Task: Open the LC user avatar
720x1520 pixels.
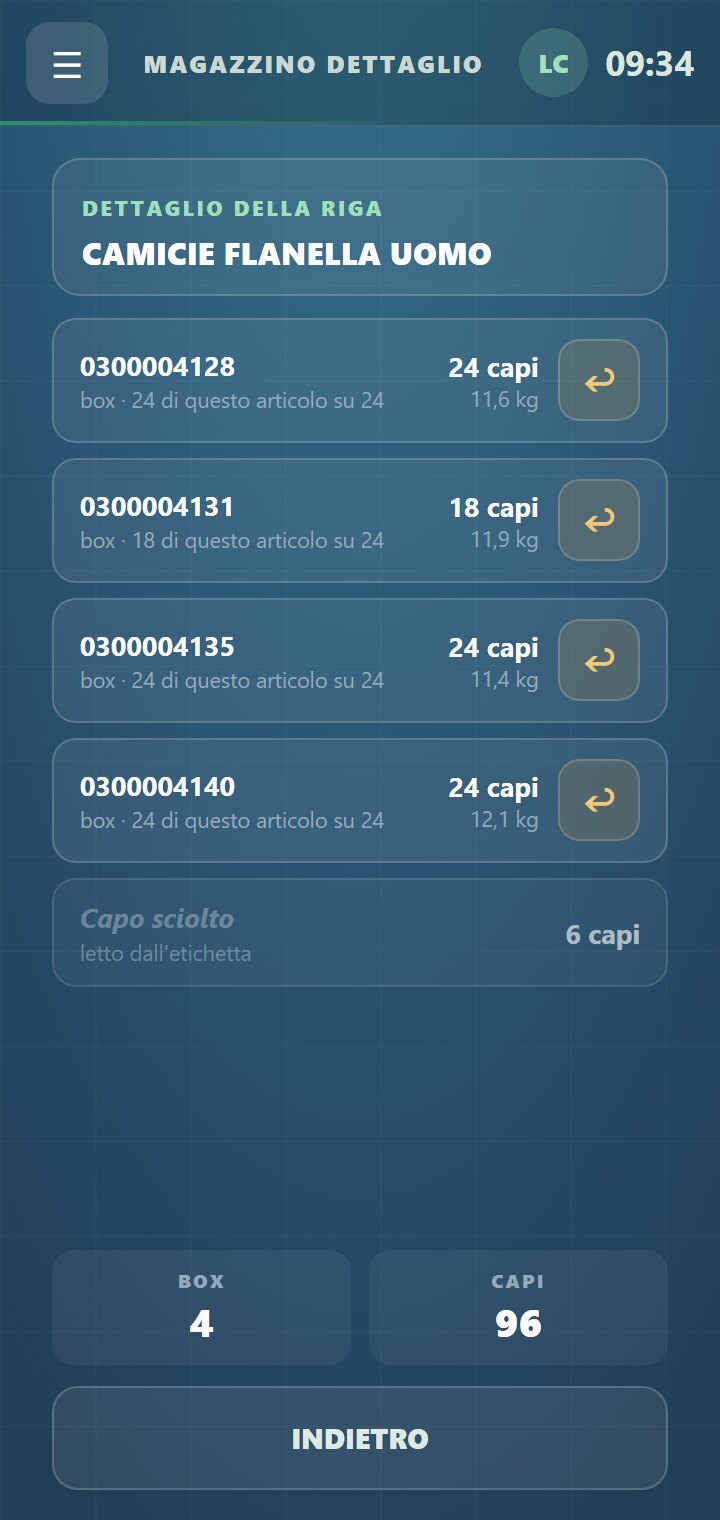Action: click(x=553, y=63)
